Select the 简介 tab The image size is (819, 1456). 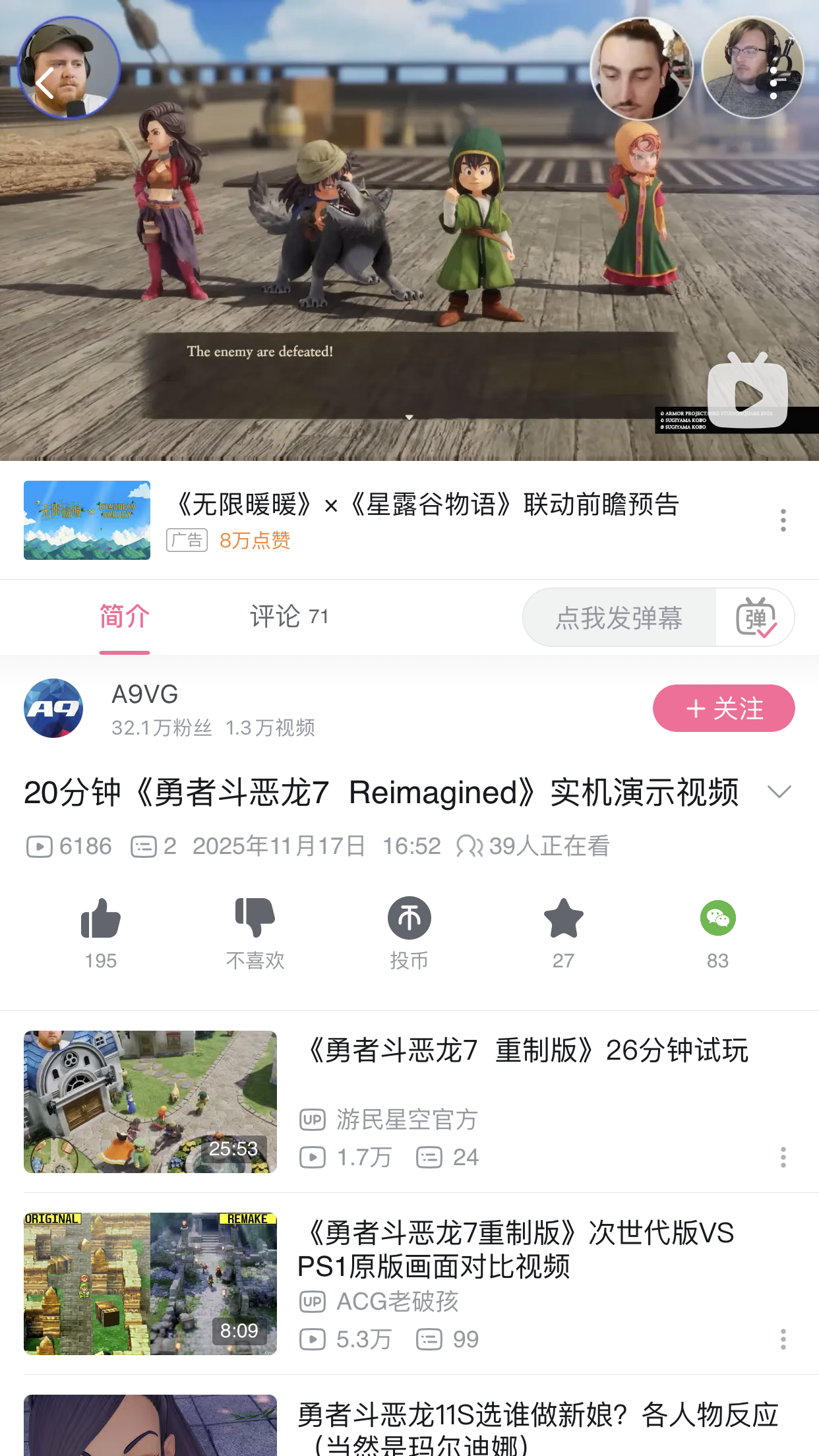pos(125,617)
